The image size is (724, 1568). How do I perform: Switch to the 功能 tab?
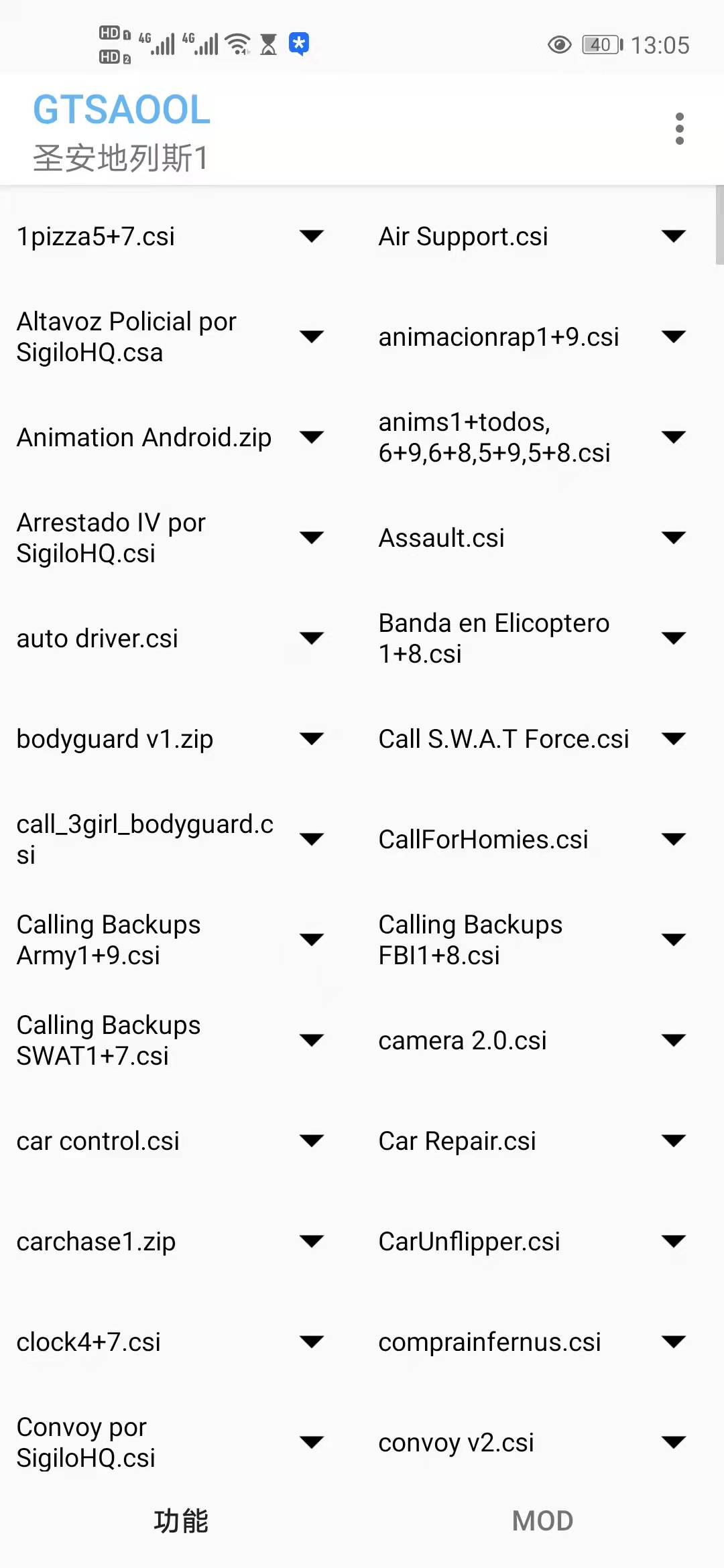pyautogui.click(x=181, y=1520)
